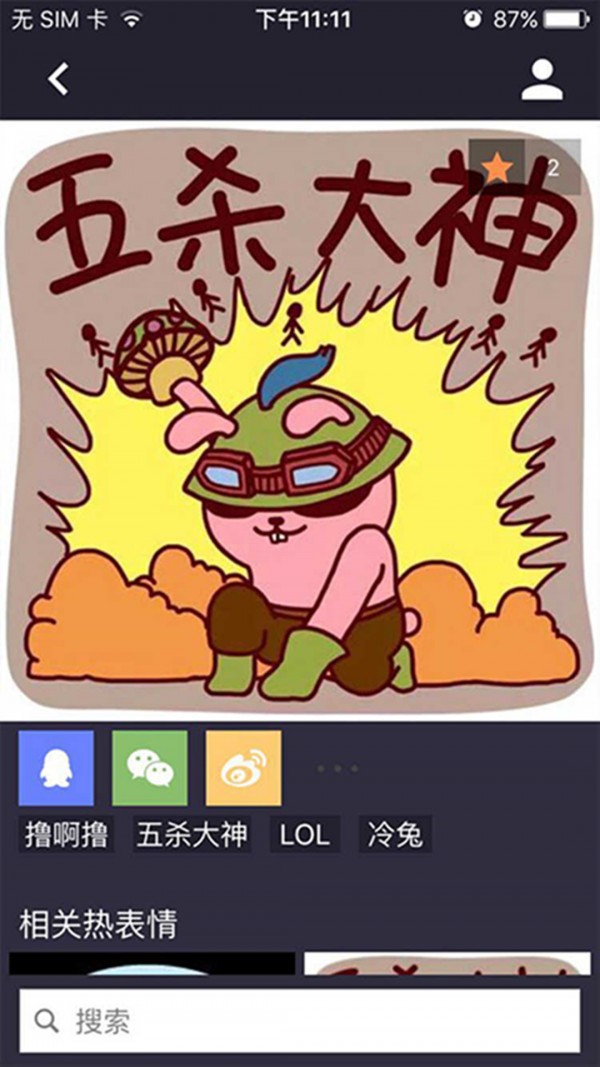Select the 冷兔 tag
Image resolution: width=600 pixels, height=1067 pixels.
coord(395,834)
